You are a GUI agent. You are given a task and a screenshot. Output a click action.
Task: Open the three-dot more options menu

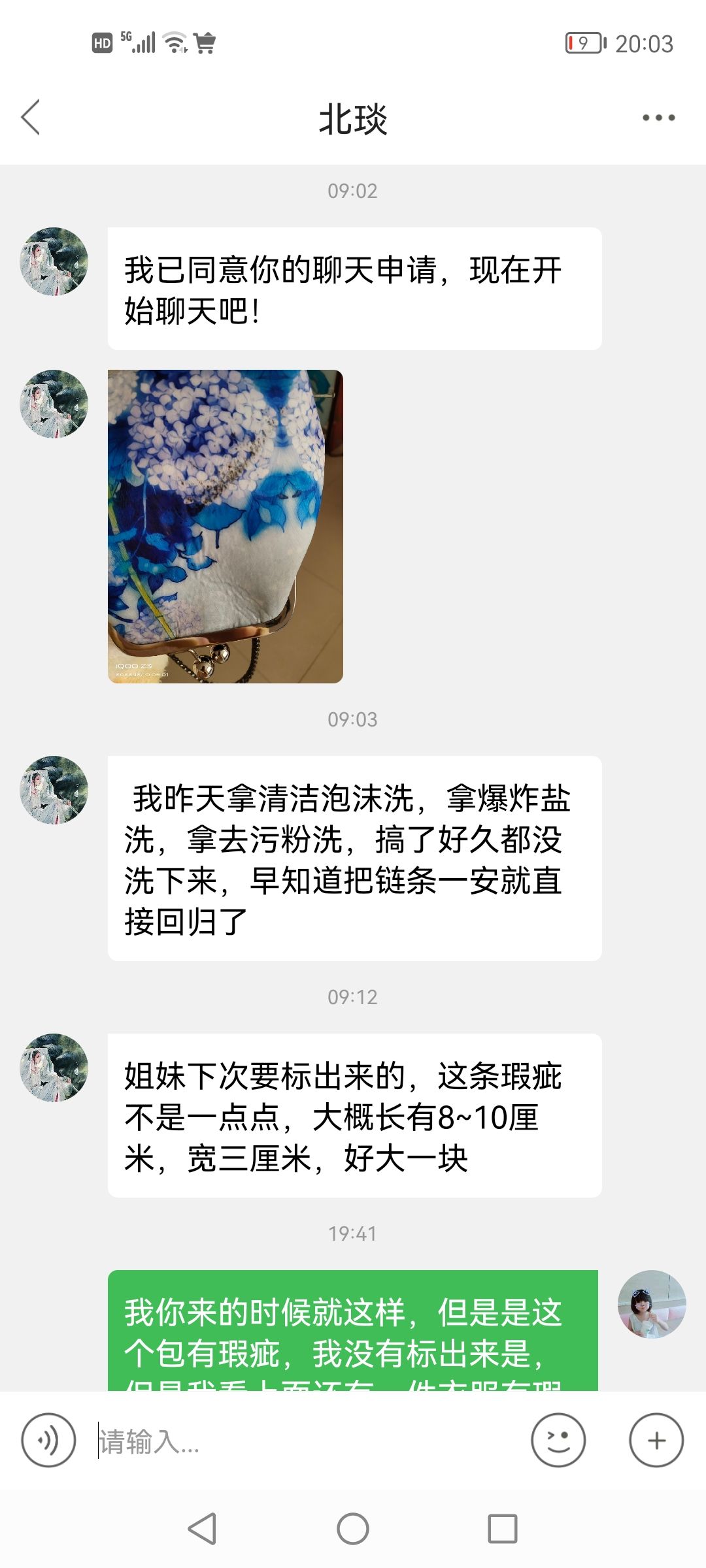click(658, 118)
